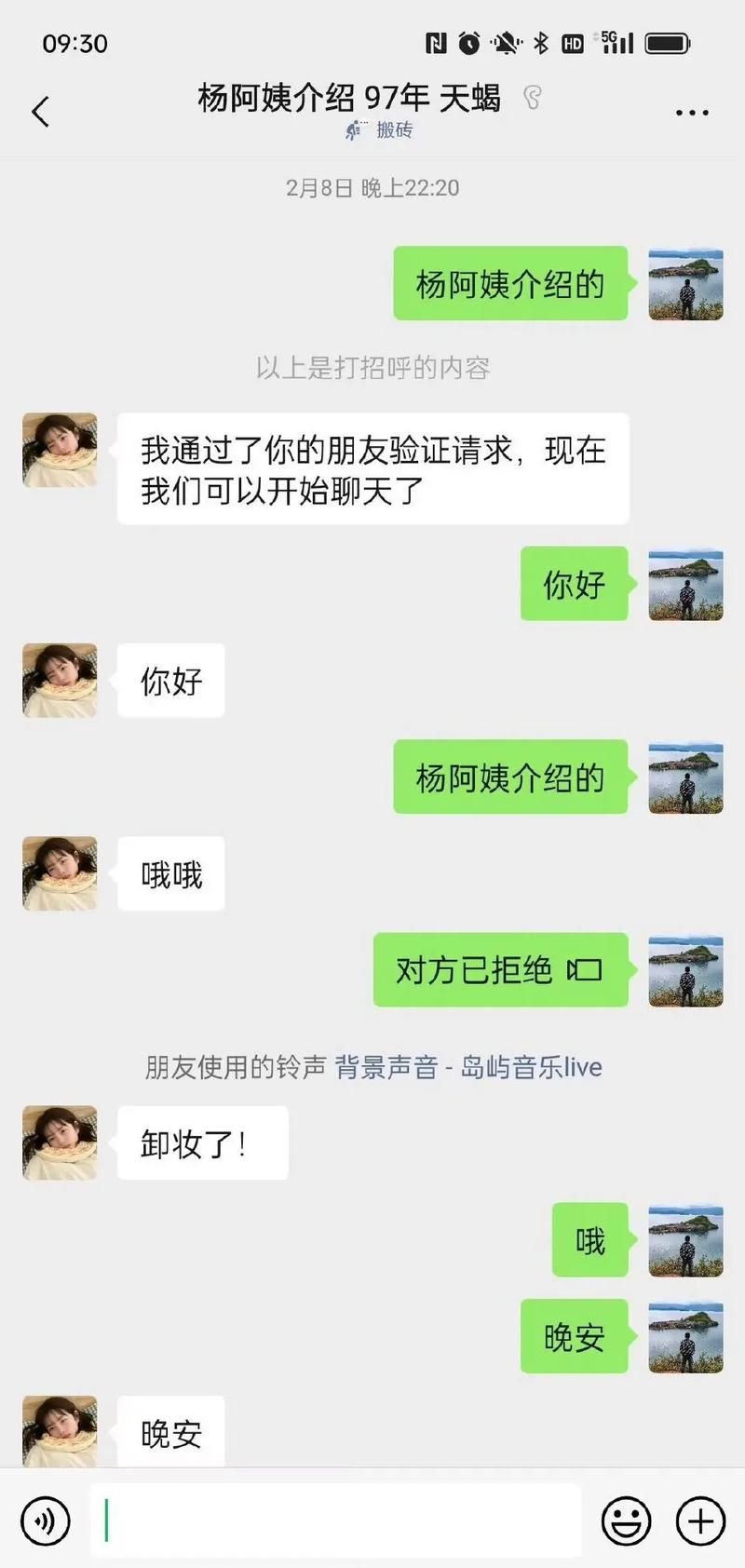Open the chat info overflow menu
Viewport: 745px width, 1568px height.
tap(691, 113)
